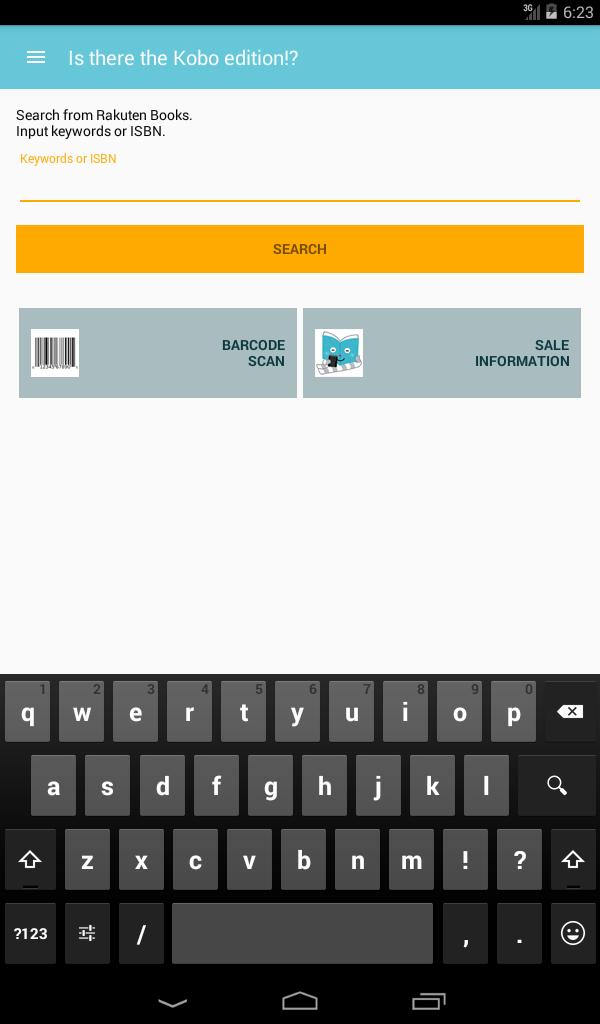Tap the orange SEARCH button
This screenshot has width=600, height=1024.
coord(300,249)
